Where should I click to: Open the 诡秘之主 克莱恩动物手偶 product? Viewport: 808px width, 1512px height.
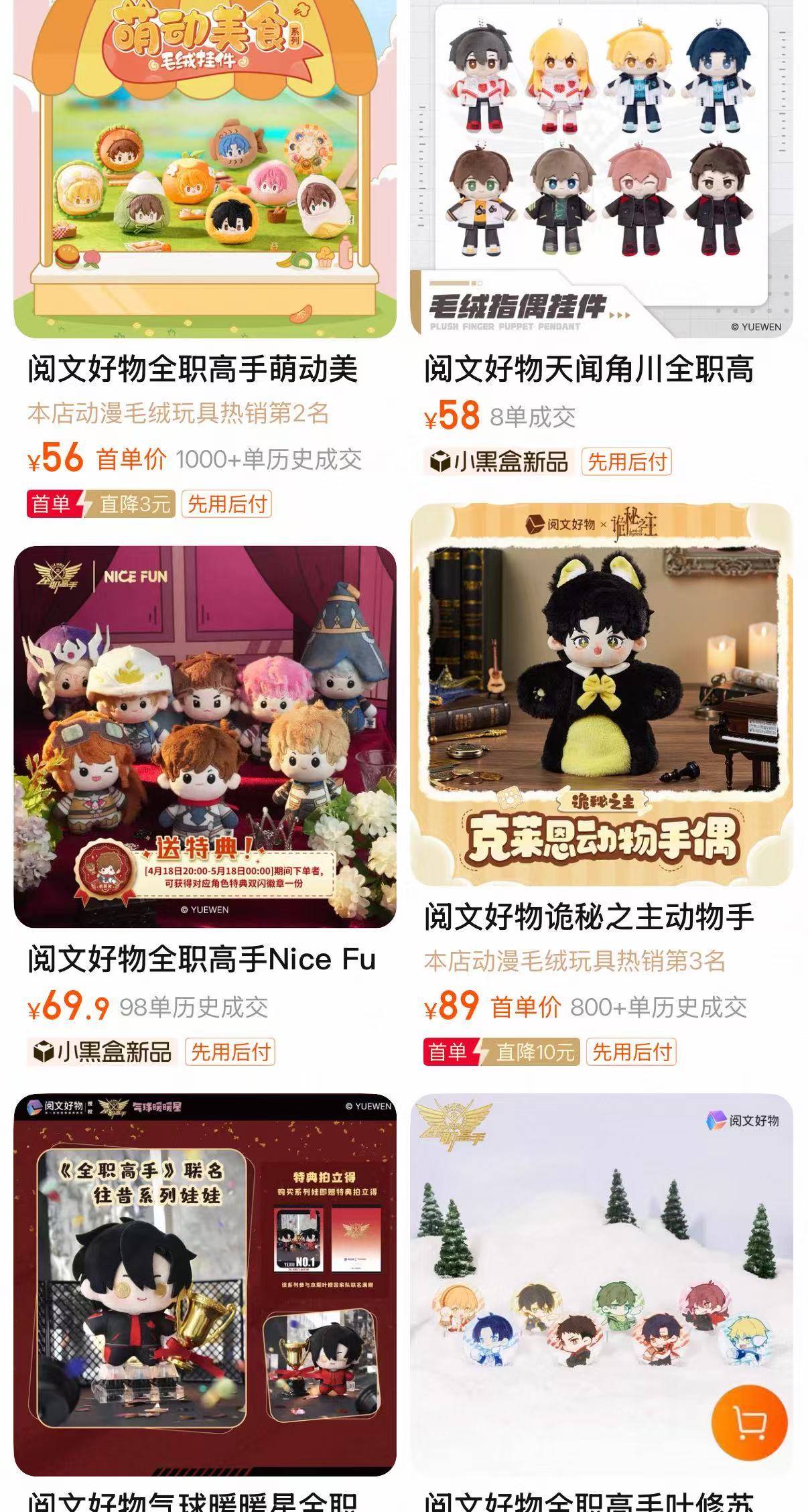point(602,694)
